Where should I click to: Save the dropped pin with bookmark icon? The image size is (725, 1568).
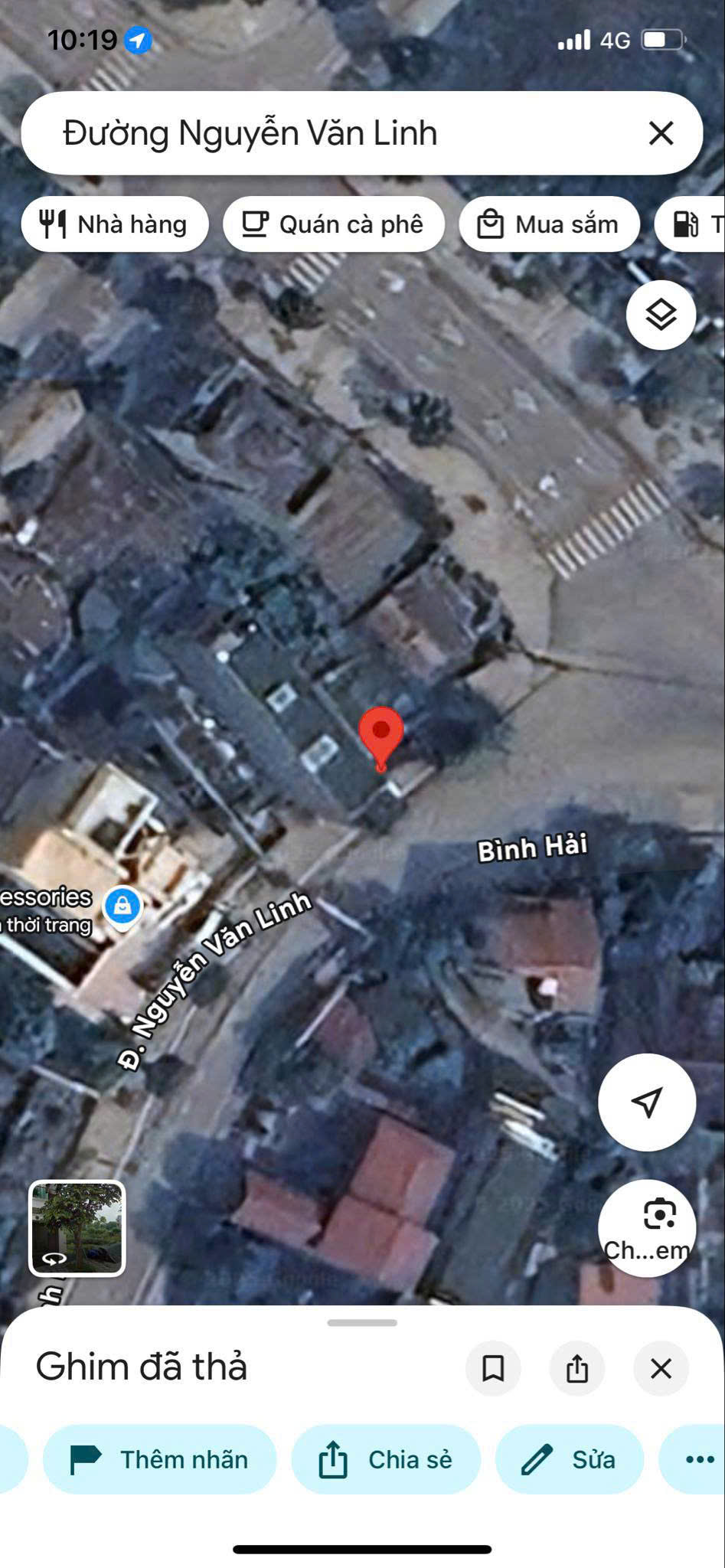(x=493, y=1368)
